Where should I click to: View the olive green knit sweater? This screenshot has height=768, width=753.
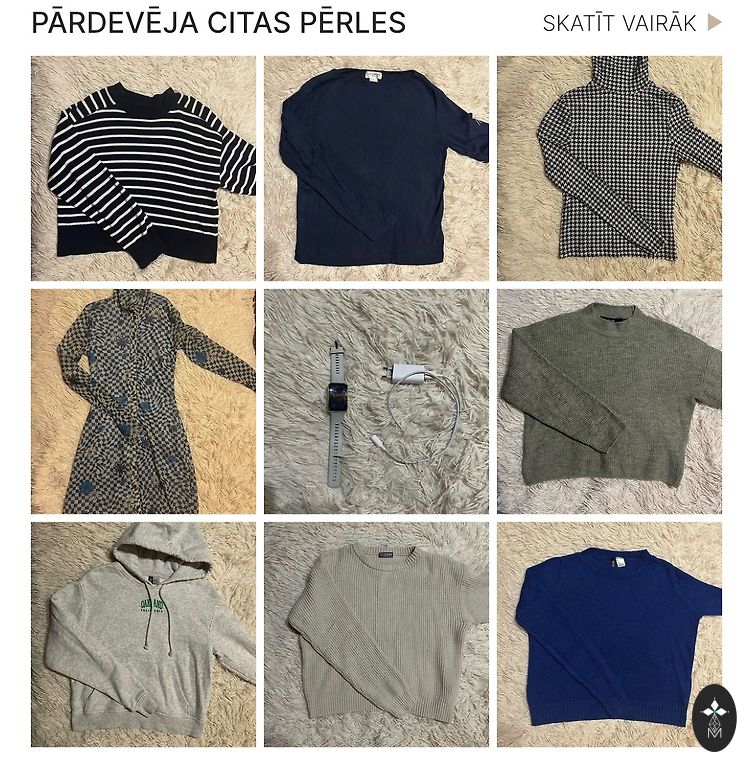pyautogui.click(x=609, y=401)
